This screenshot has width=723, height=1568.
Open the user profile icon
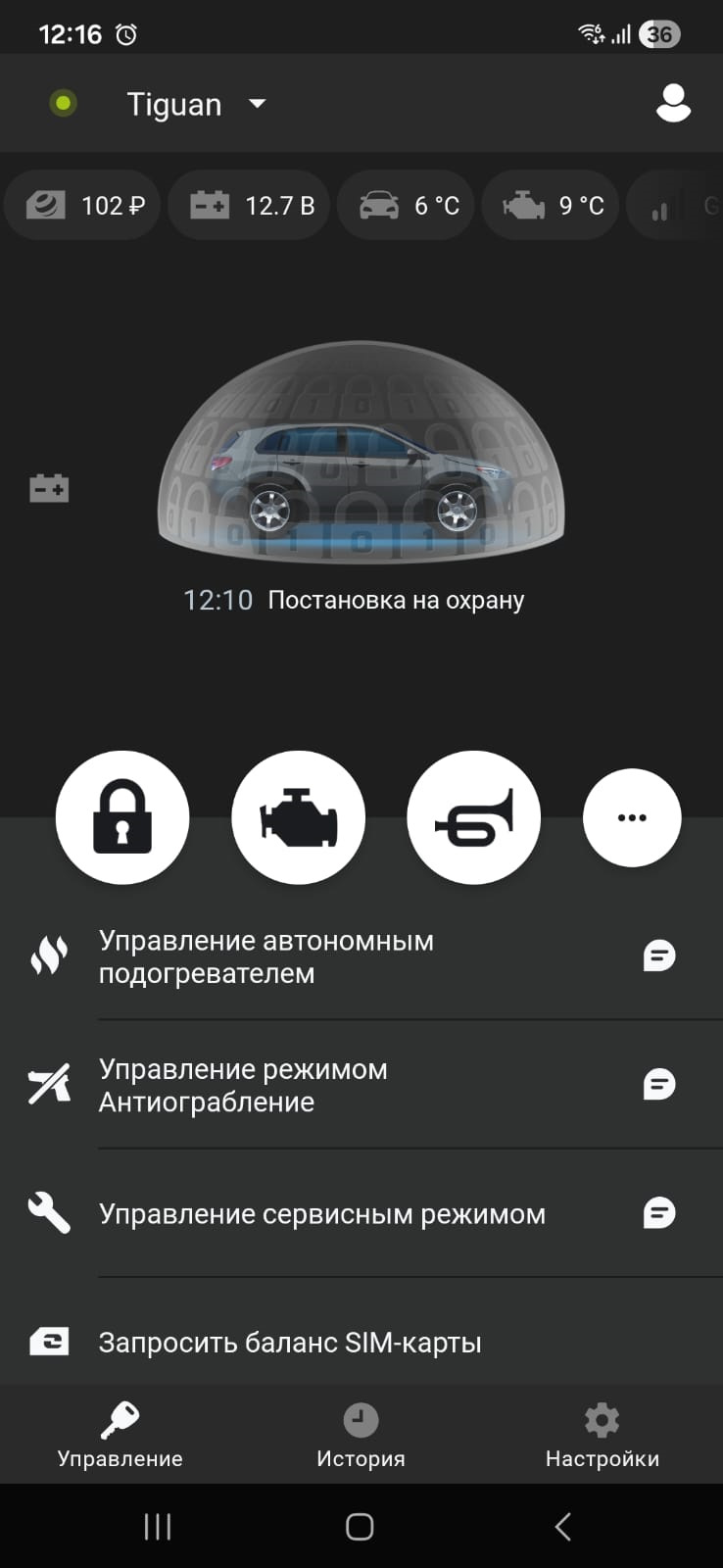pyautogui.click(x=673, y=103)
